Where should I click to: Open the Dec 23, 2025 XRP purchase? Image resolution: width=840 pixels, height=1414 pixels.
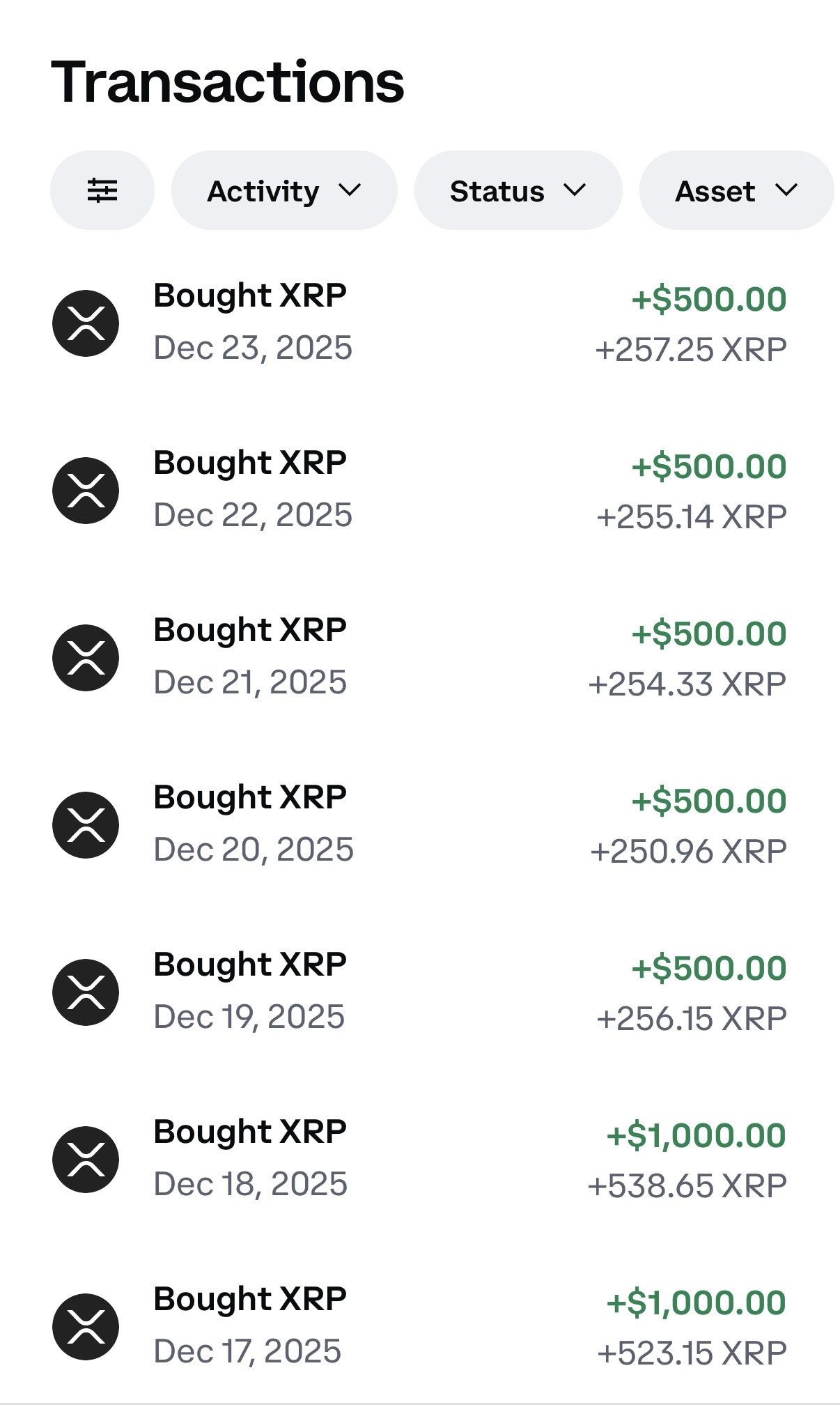[419, 323]
